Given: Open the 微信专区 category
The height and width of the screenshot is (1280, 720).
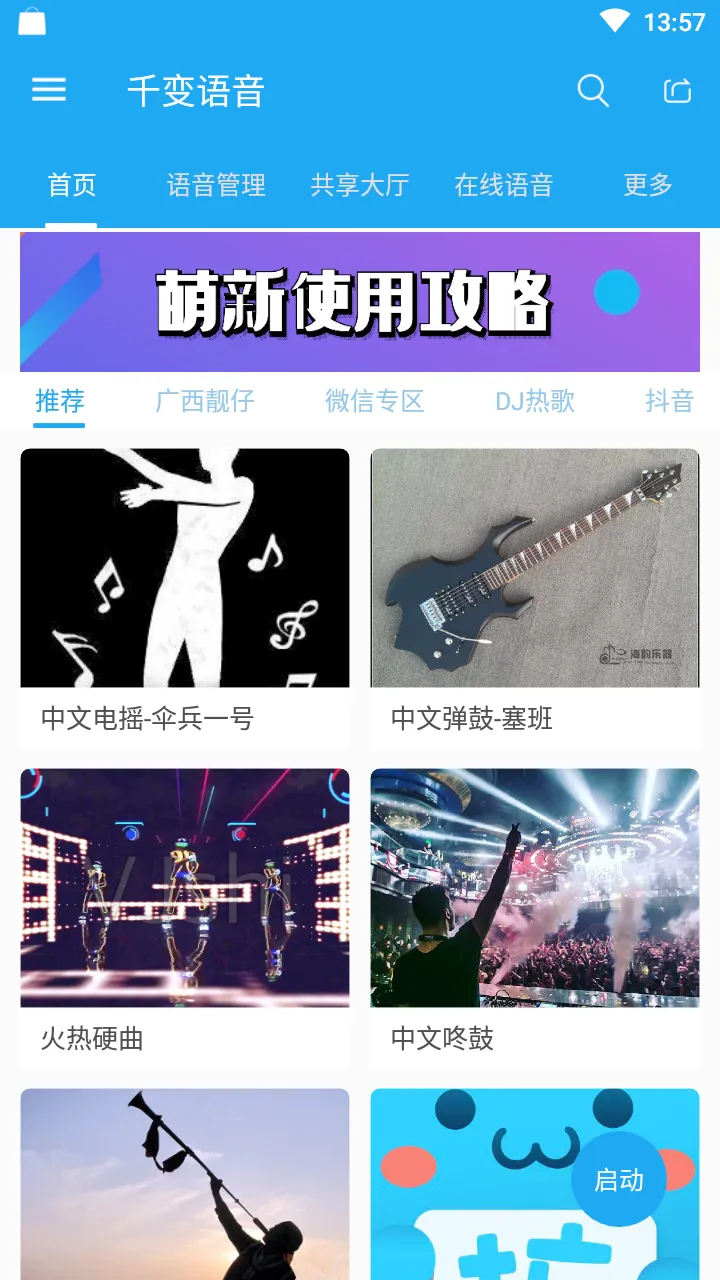Looking at the screenshot, I should (x=375, y=402).
